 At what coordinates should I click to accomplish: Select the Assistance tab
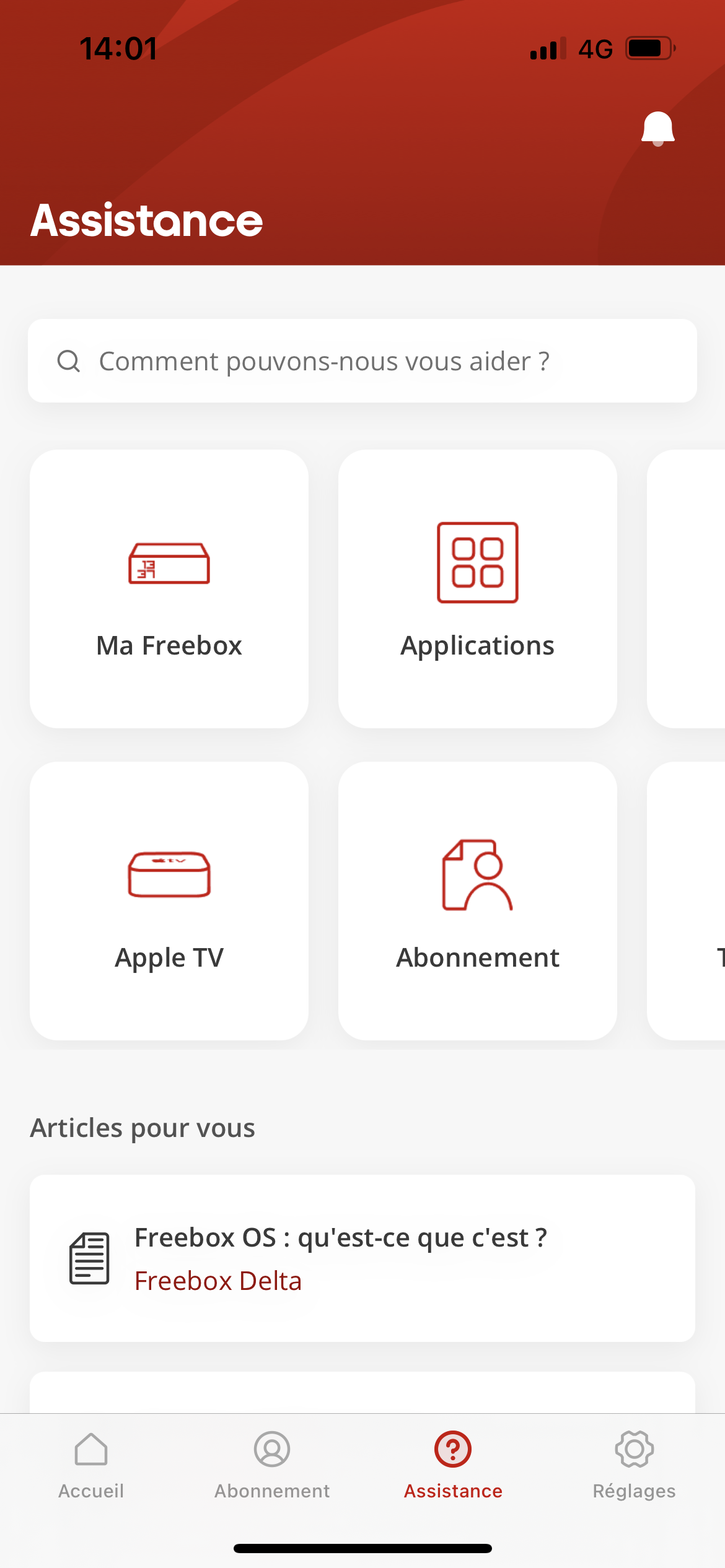pos(453,1465)
